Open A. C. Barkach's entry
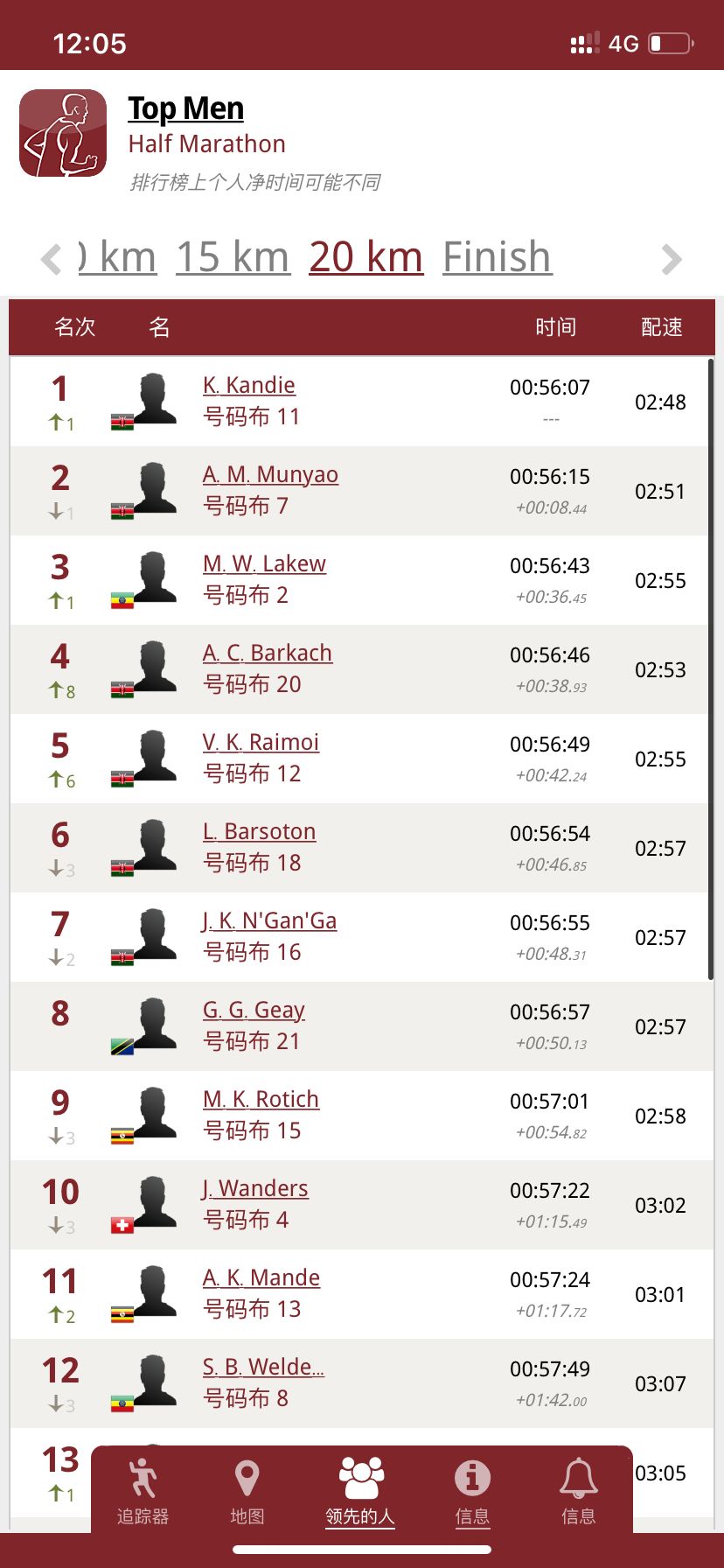Viewport: 724px width, 1568px height. tap(267, 653)
